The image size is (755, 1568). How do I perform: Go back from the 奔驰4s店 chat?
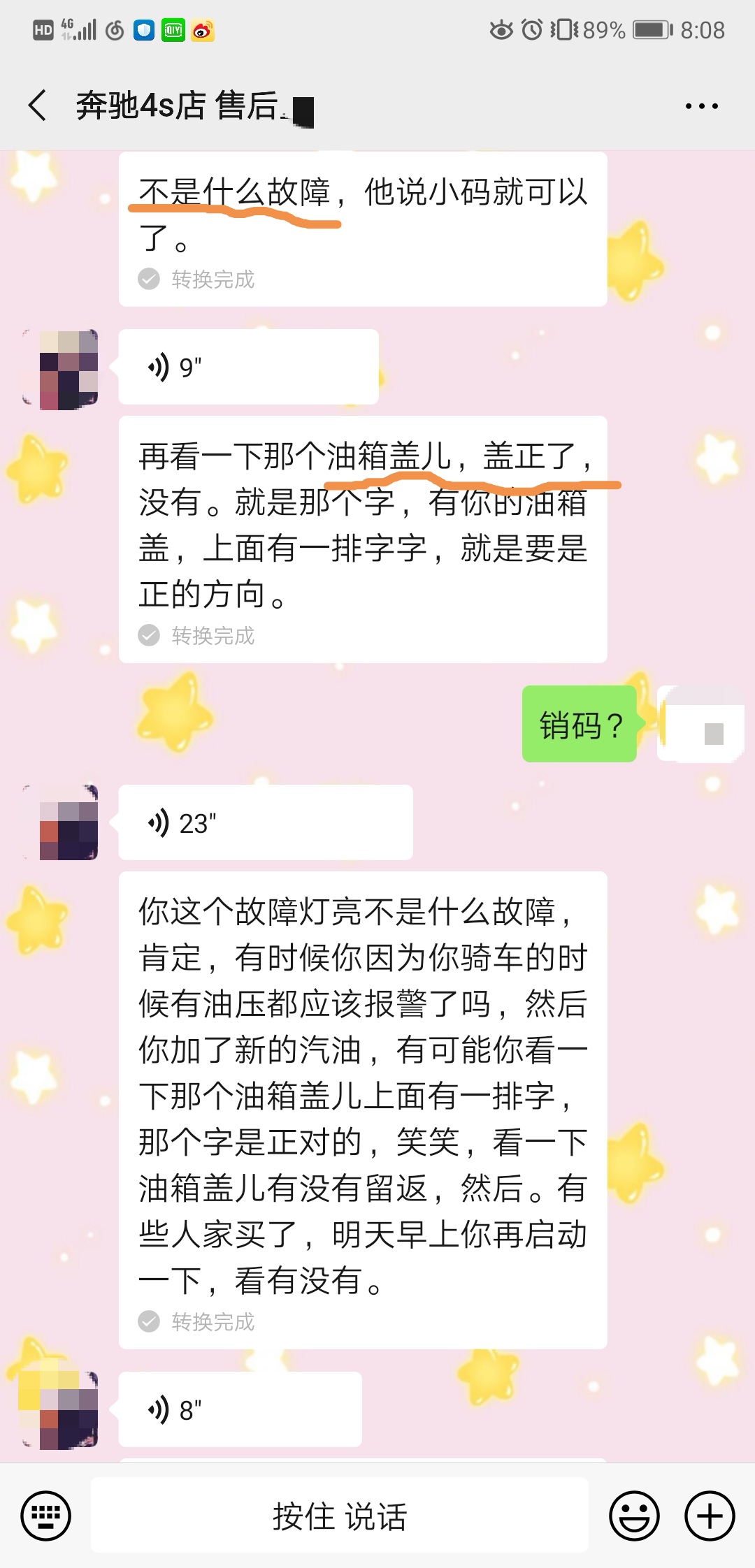tap(38, 106)
